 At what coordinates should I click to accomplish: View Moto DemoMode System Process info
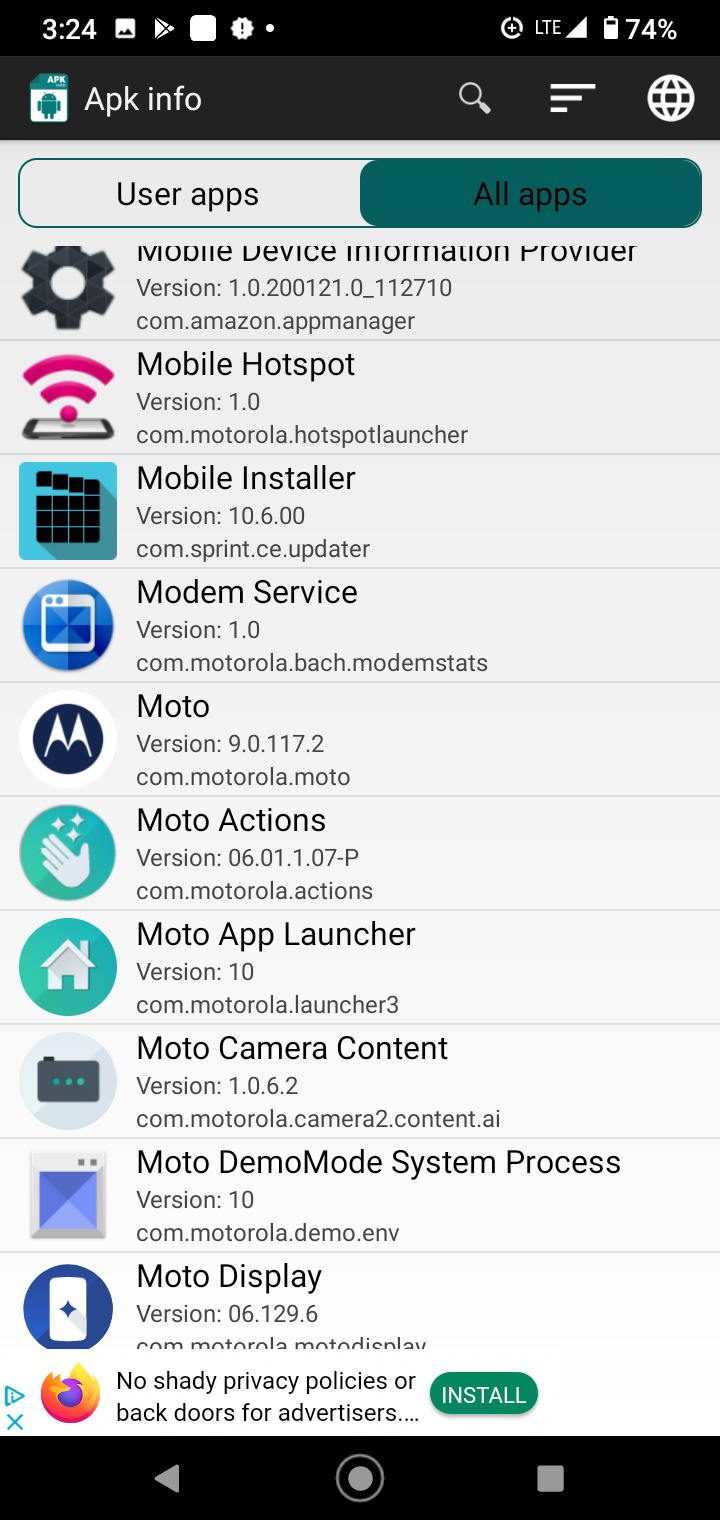360,1196
